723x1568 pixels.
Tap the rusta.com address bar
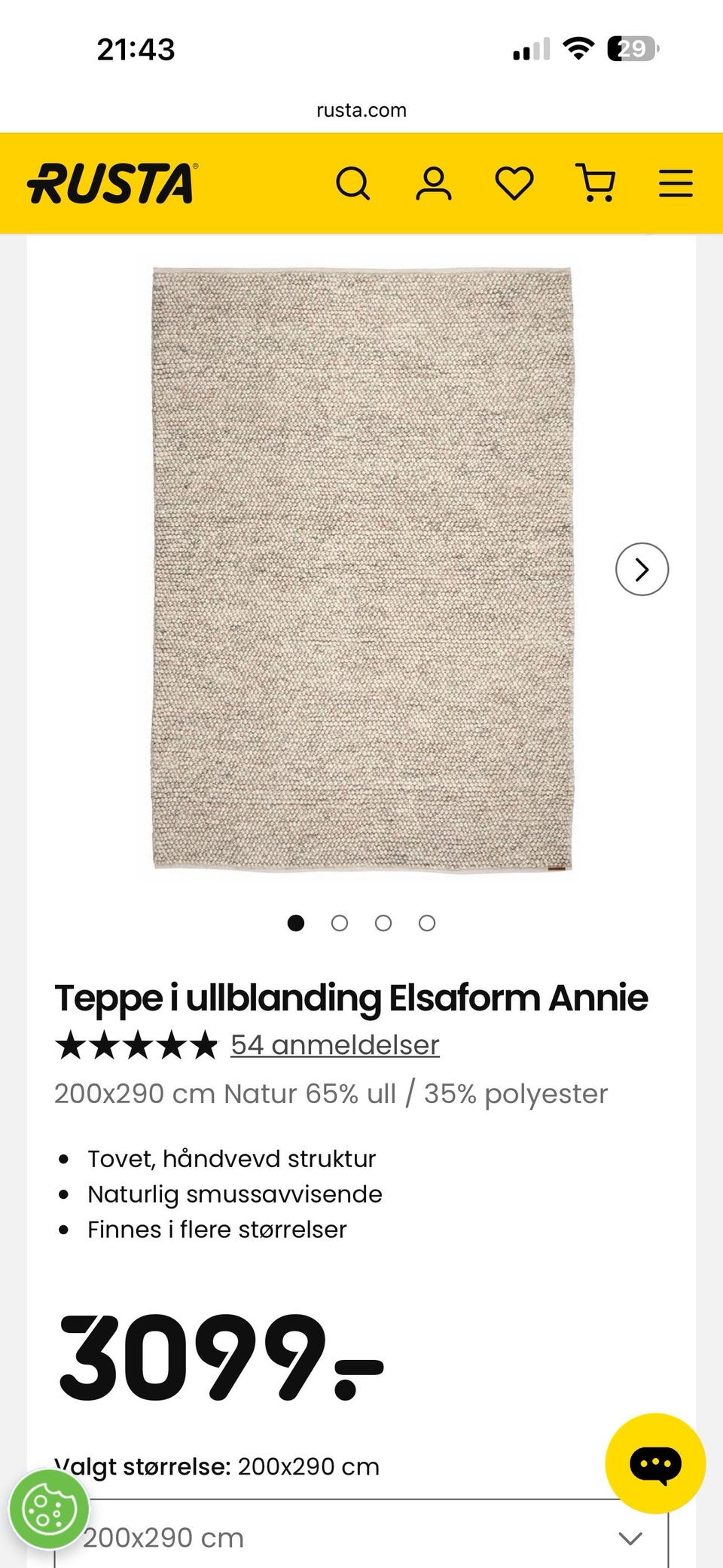pyautogui.click(x=361, y=110)
